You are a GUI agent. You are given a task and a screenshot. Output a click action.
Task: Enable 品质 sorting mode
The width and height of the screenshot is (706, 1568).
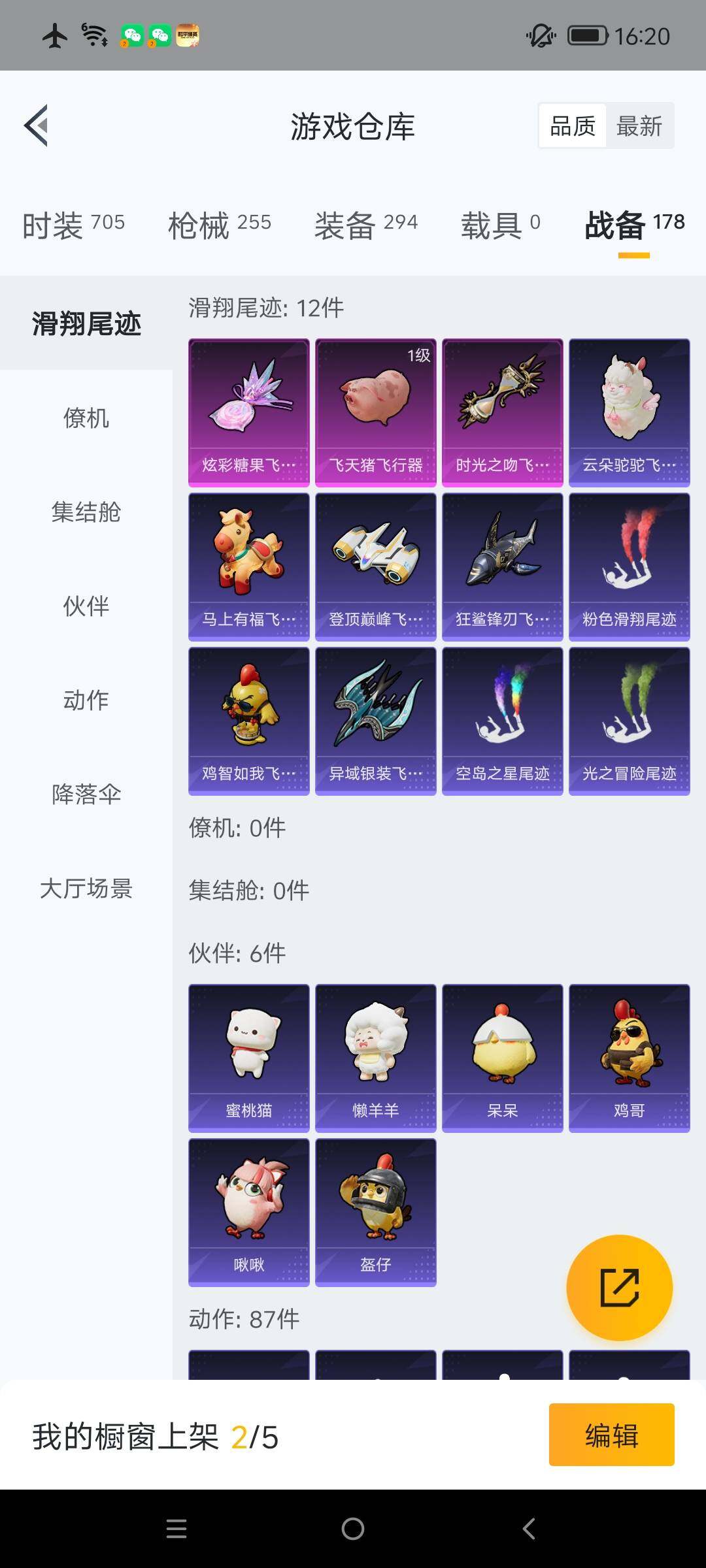[571, 125]
